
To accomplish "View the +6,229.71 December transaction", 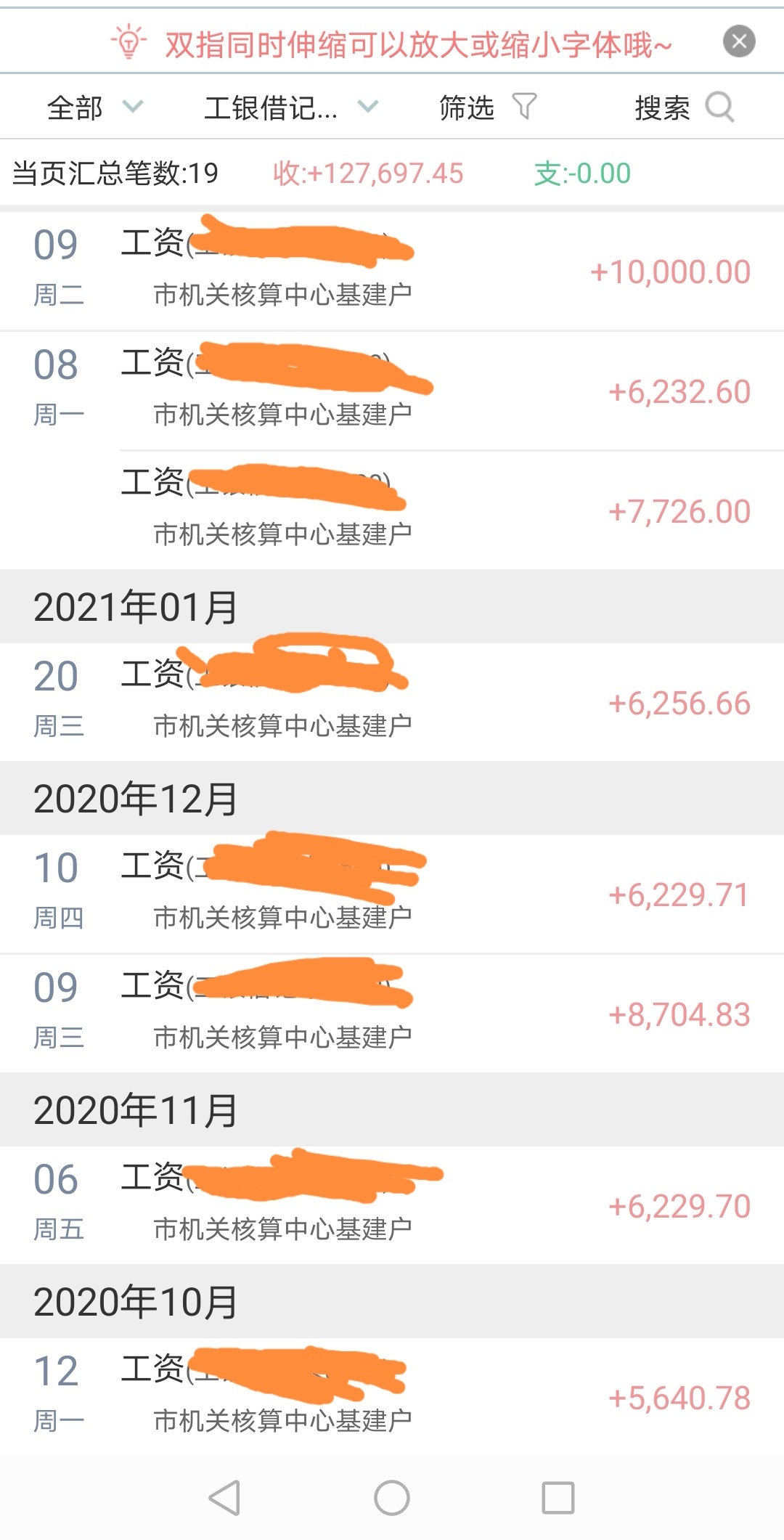I will 392,894.
